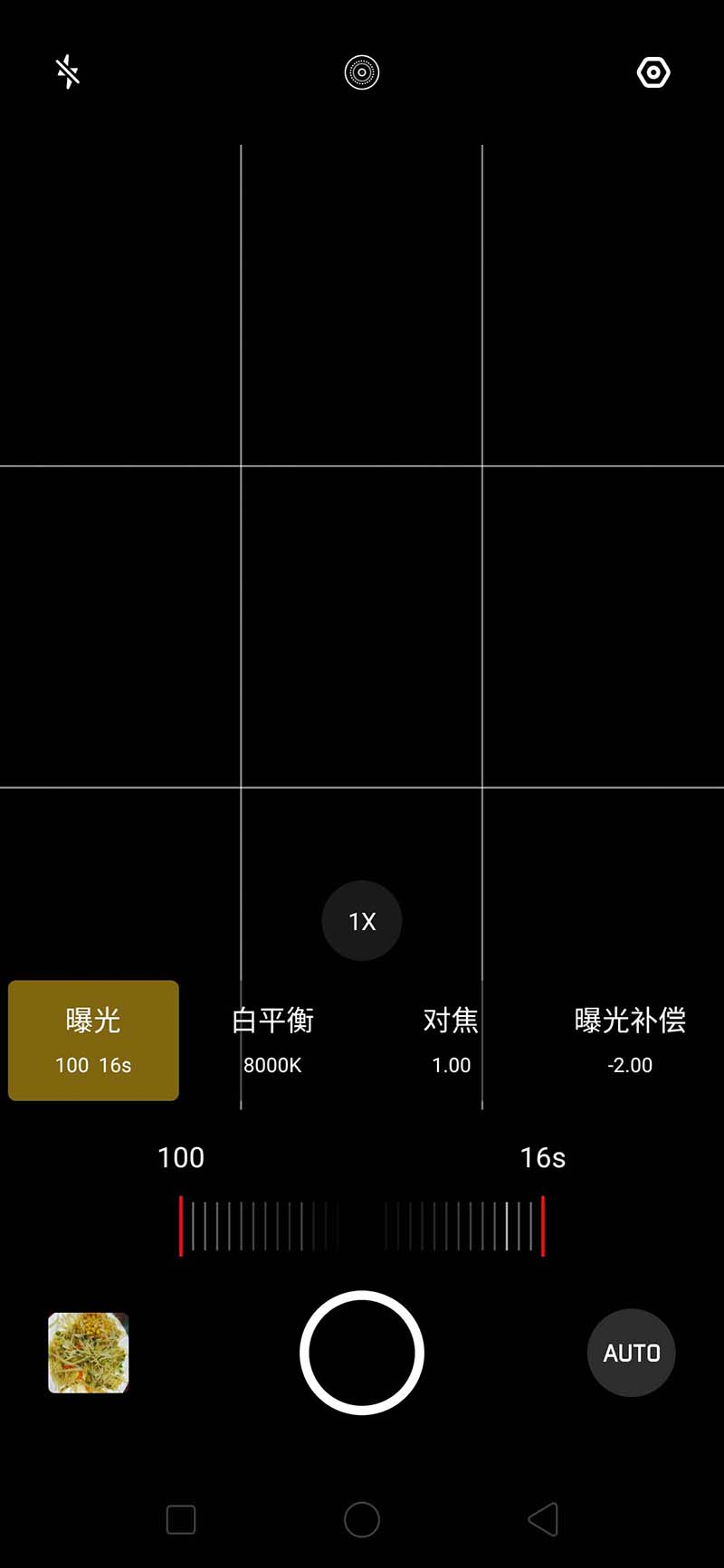Screen dimensions: 724x1568
Task: Switch to 白平衡 white balance
Action: [272, 1040]
